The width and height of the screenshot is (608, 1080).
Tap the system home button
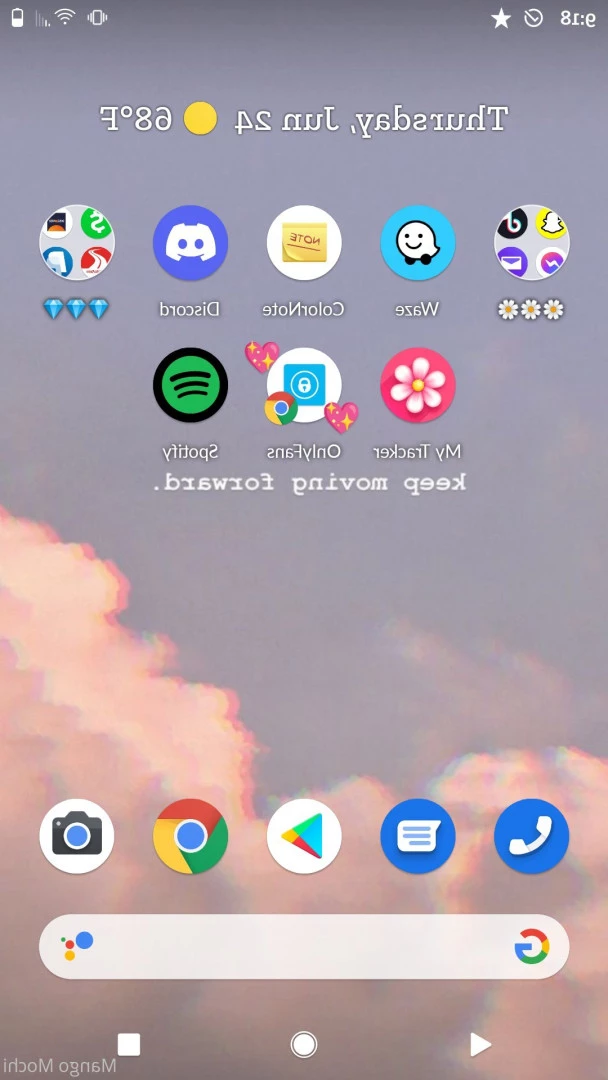click(x=304, y=1045)
